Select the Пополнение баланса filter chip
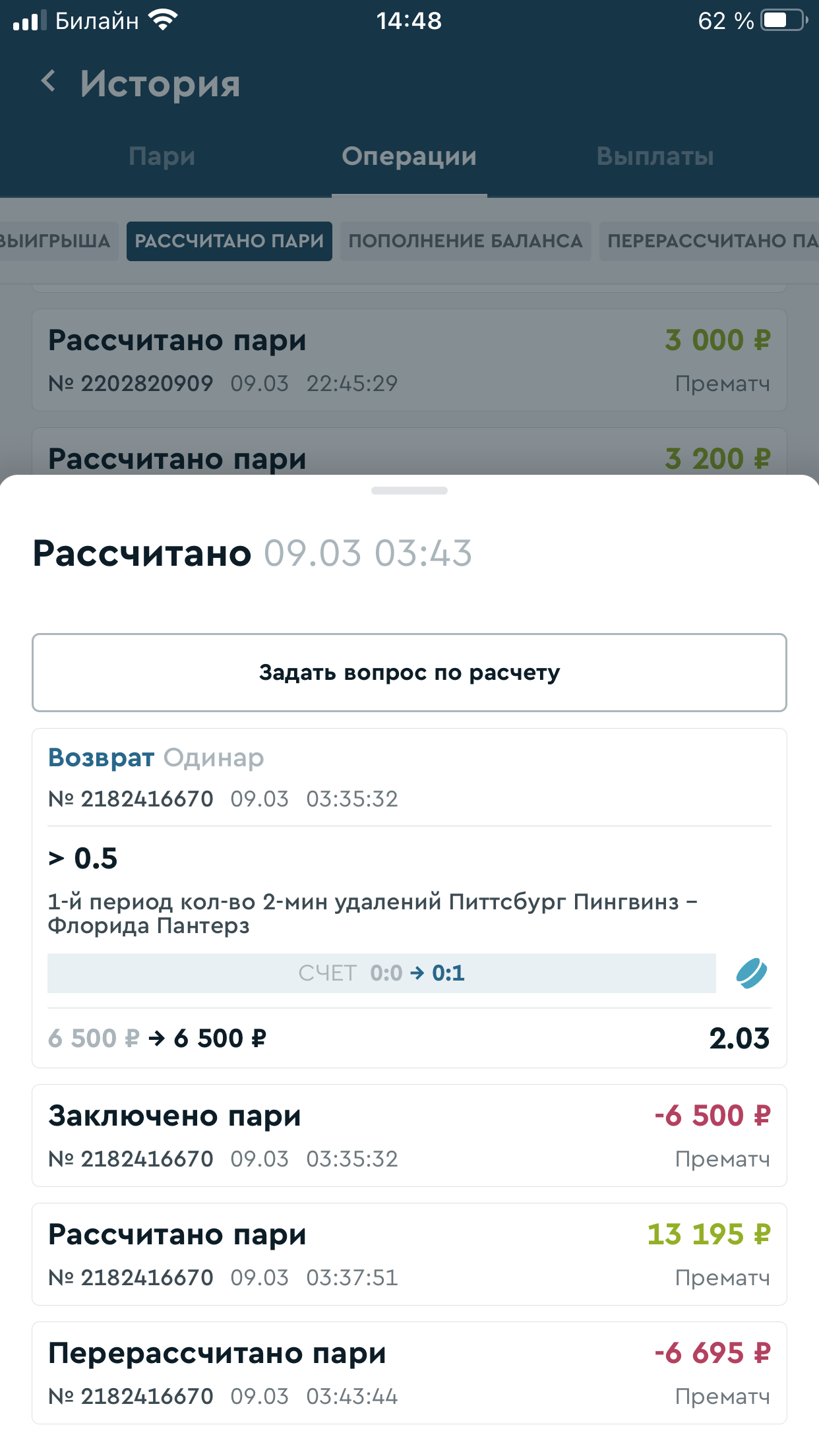The height and width of the screenshot is (1456, 819). (466, 241)
